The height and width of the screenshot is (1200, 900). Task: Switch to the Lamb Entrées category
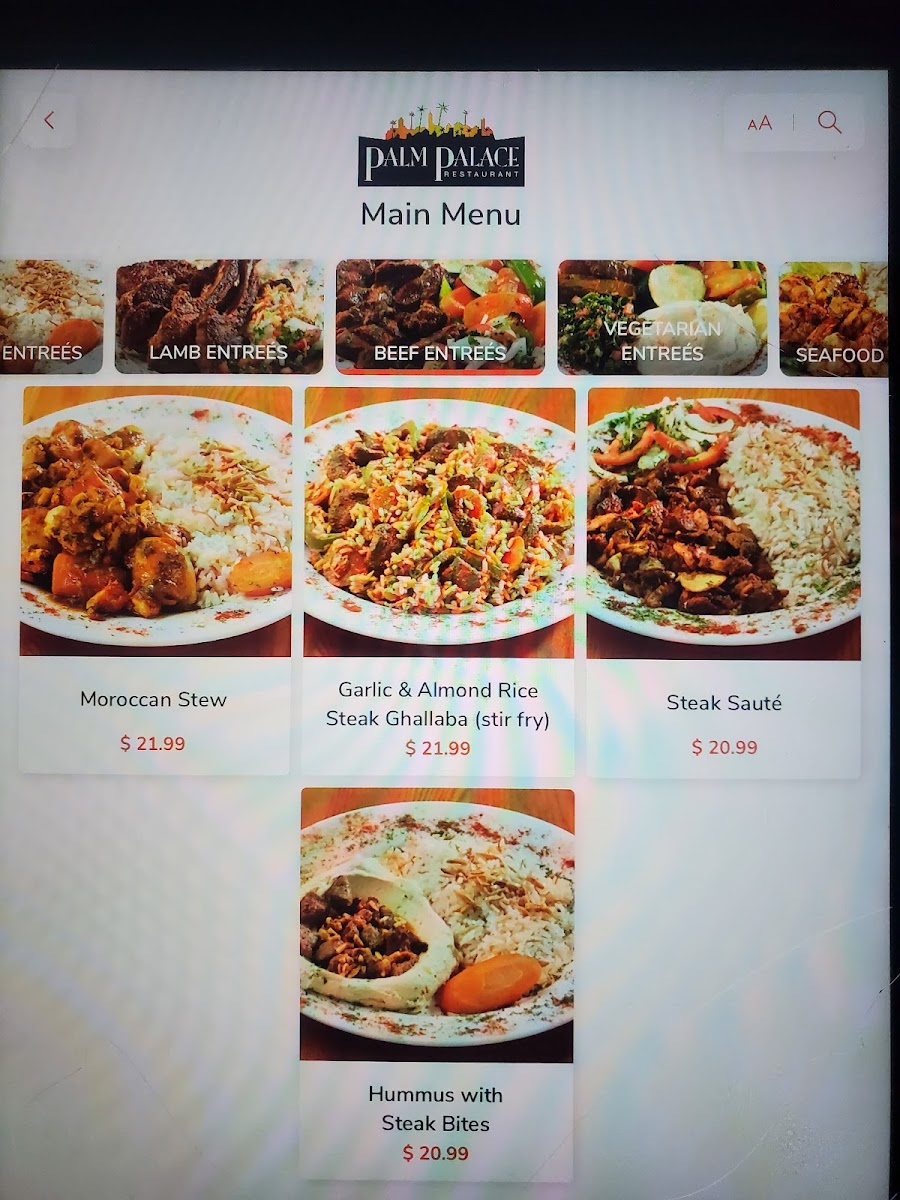coord(219,317)
